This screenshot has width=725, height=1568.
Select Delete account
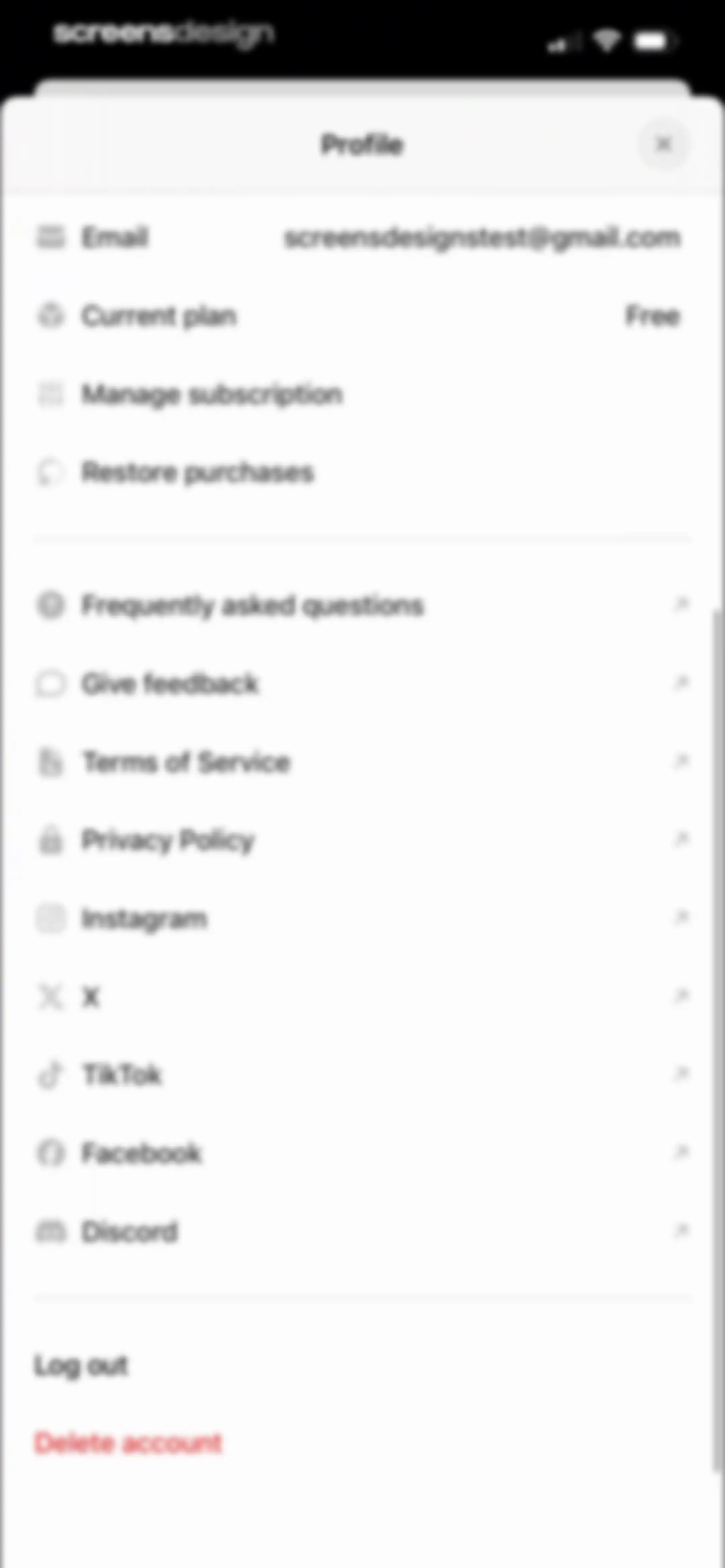[x=128, y=1443]
